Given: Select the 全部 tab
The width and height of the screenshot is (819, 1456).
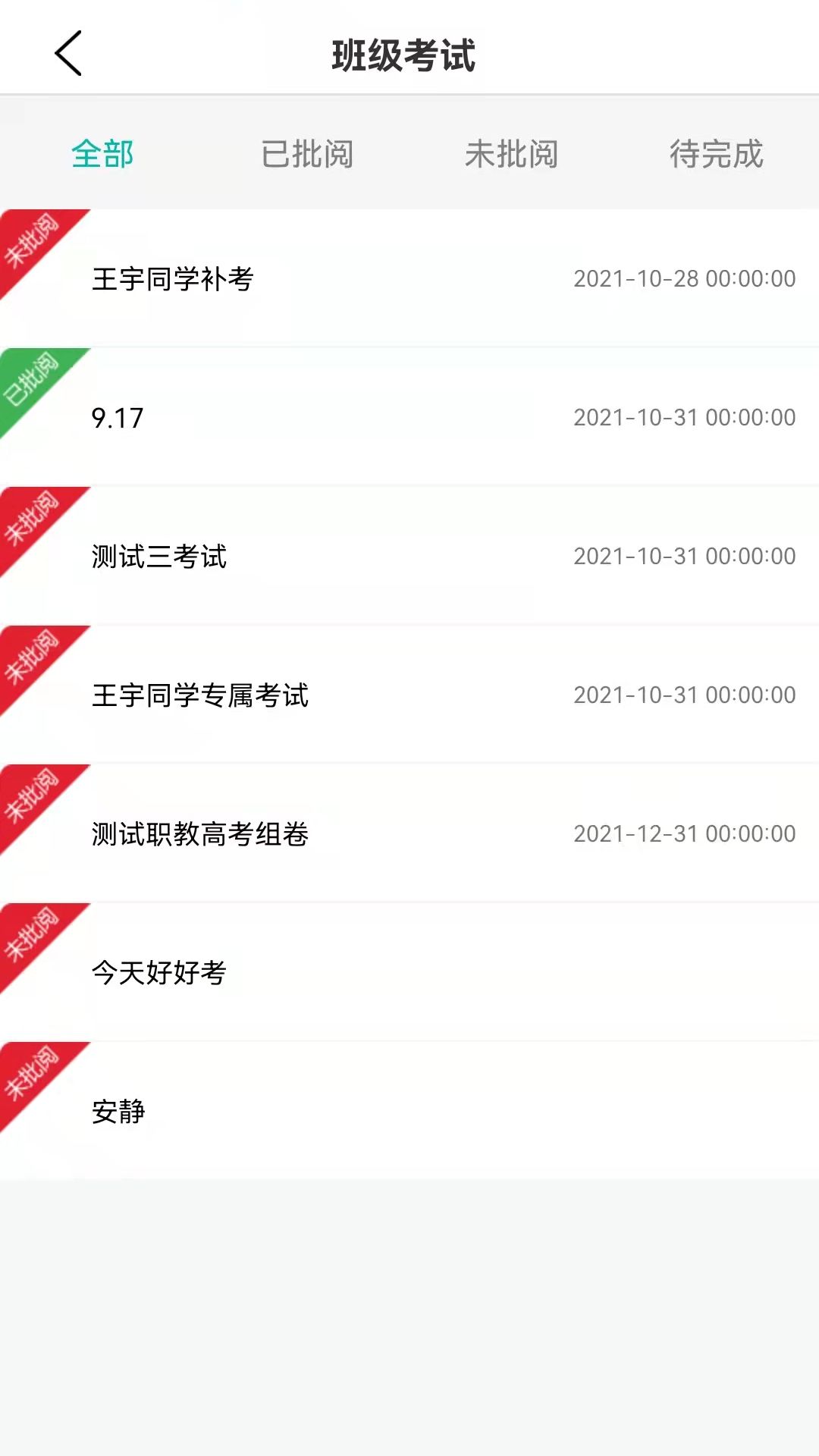Looking at the screenshot, I should 102,154.
